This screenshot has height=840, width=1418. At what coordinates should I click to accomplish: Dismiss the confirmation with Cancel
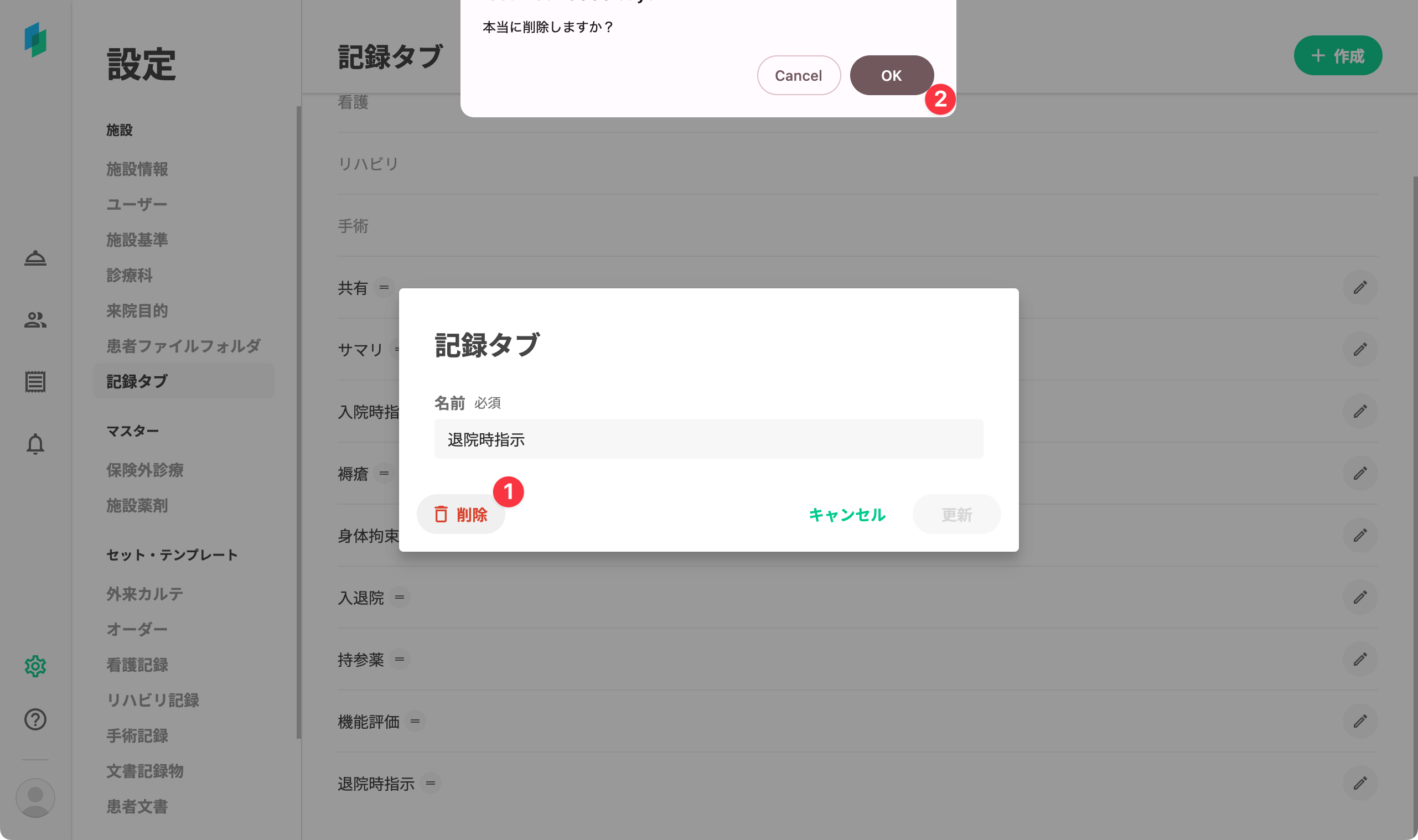click(798, 75)
